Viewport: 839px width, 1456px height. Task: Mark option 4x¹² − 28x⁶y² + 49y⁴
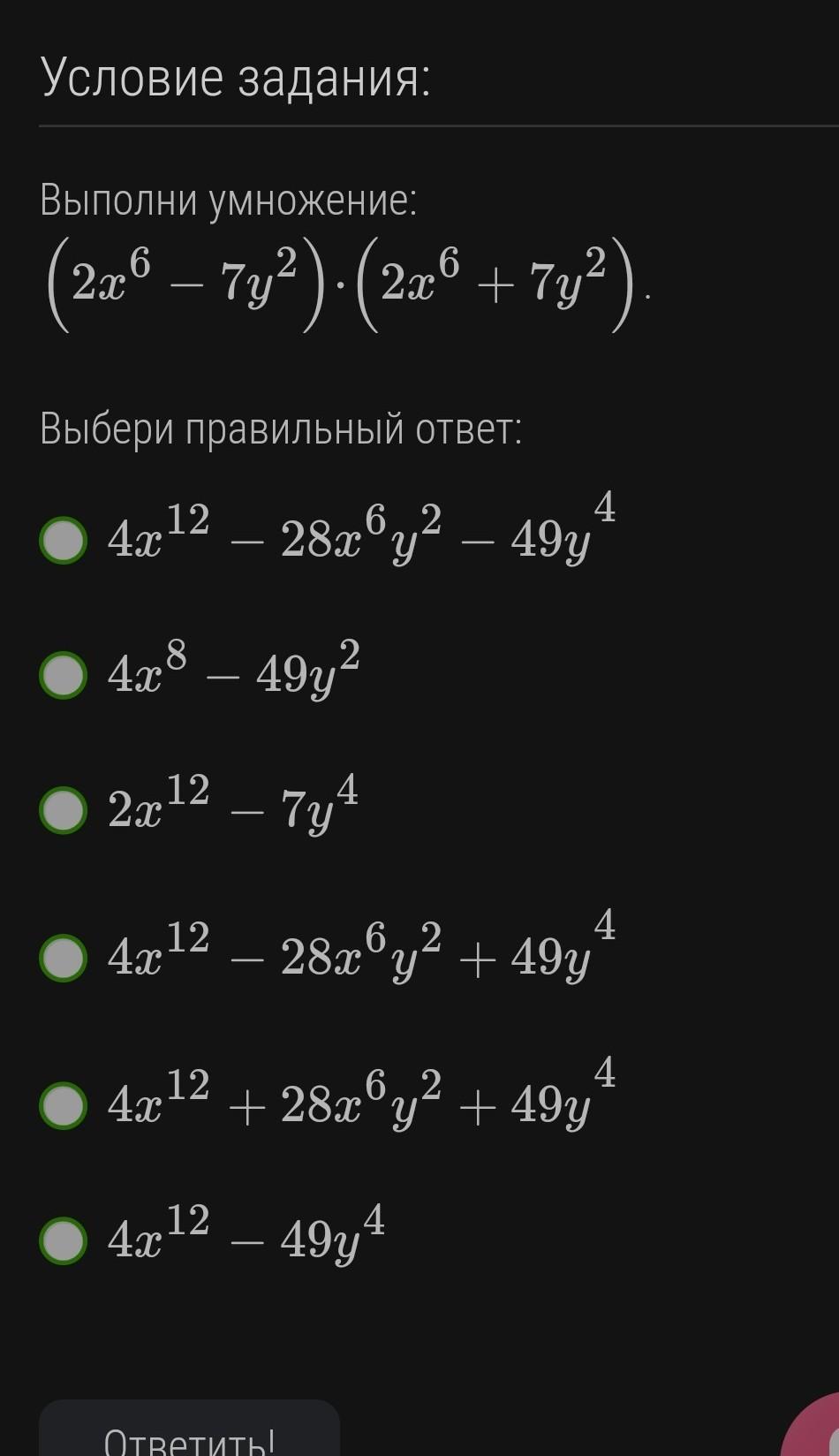64,958
